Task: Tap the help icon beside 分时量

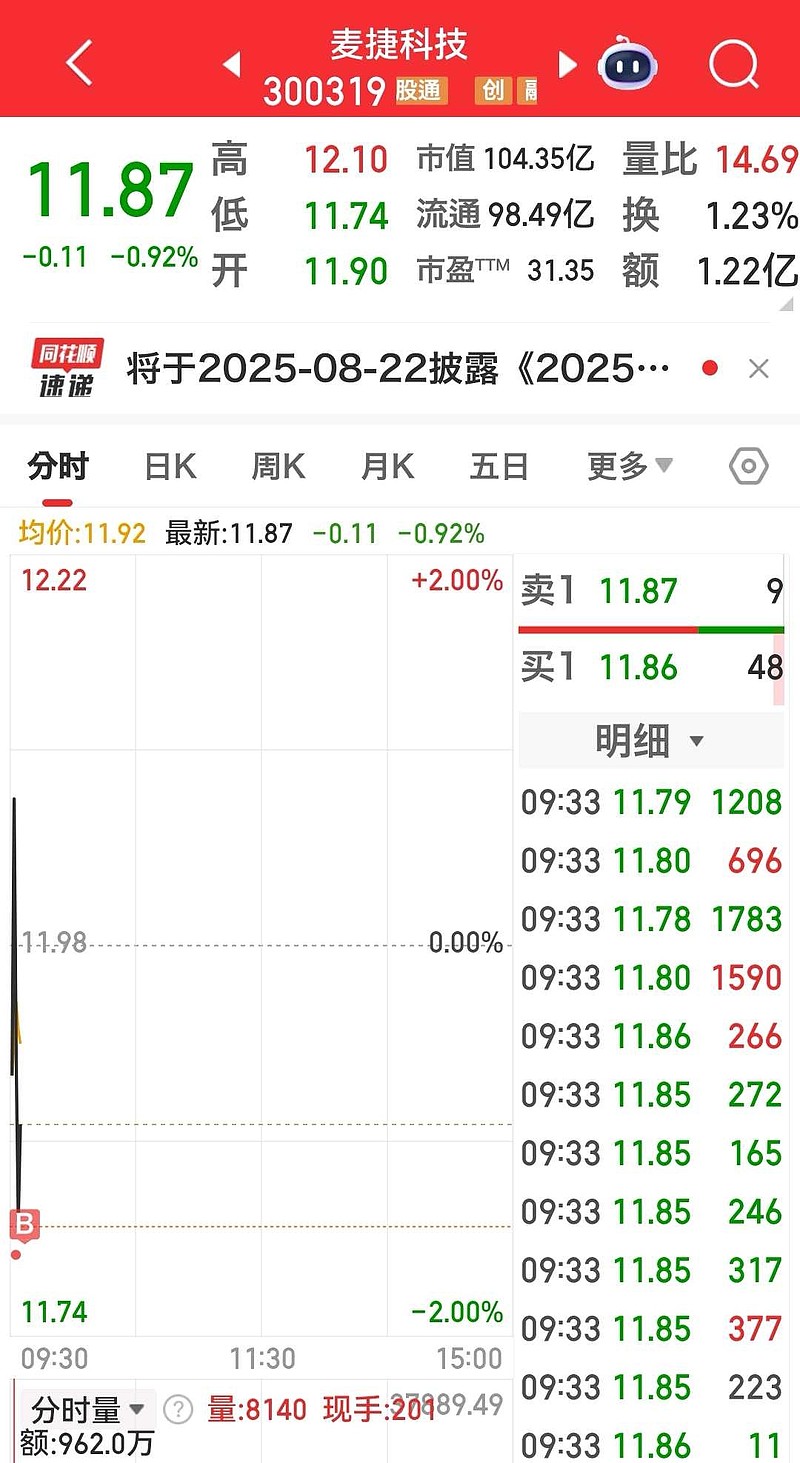Action: (x=178, y=1410)
